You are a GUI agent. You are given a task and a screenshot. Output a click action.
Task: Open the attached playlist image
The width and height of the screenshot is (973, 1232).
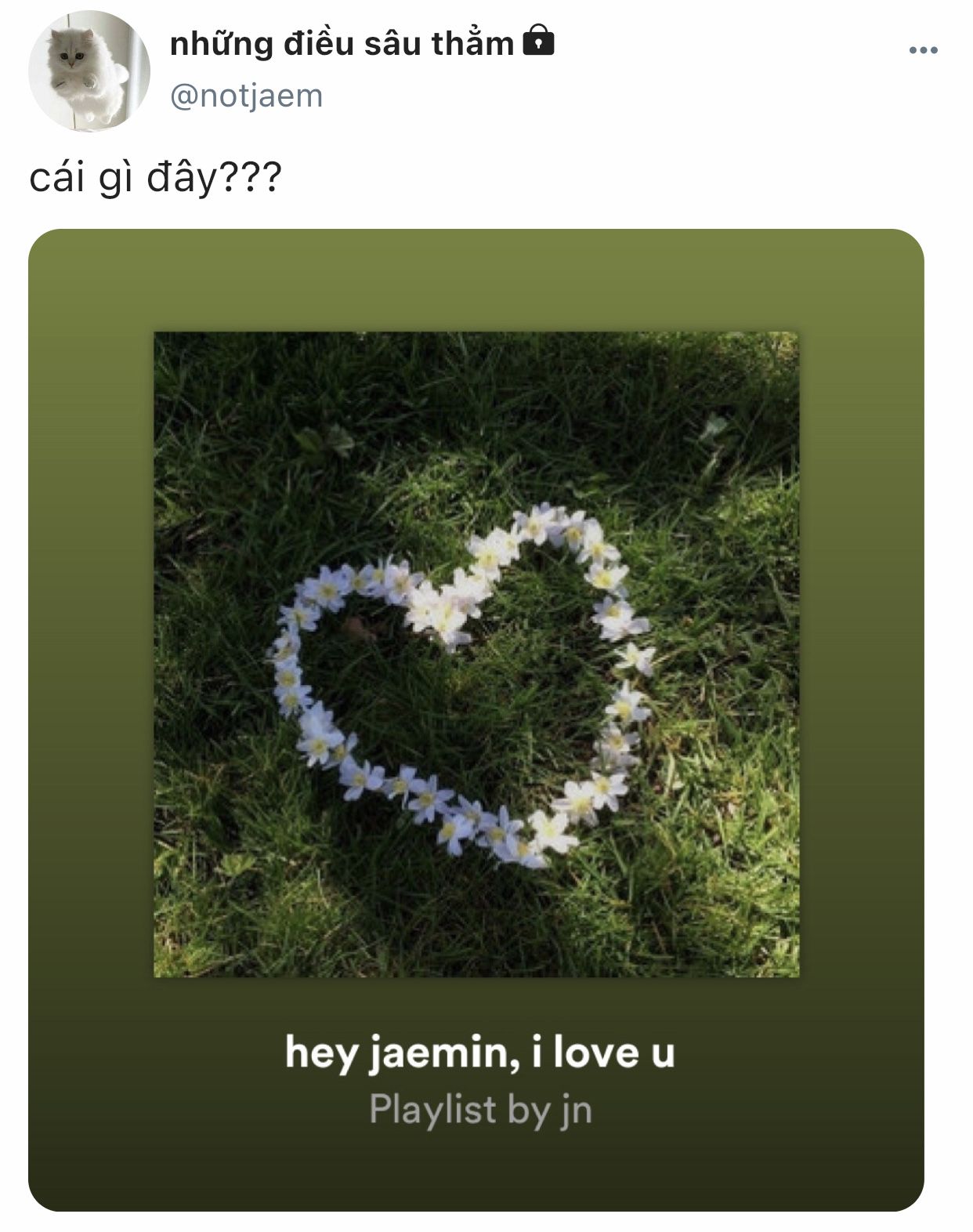[476, 719]
